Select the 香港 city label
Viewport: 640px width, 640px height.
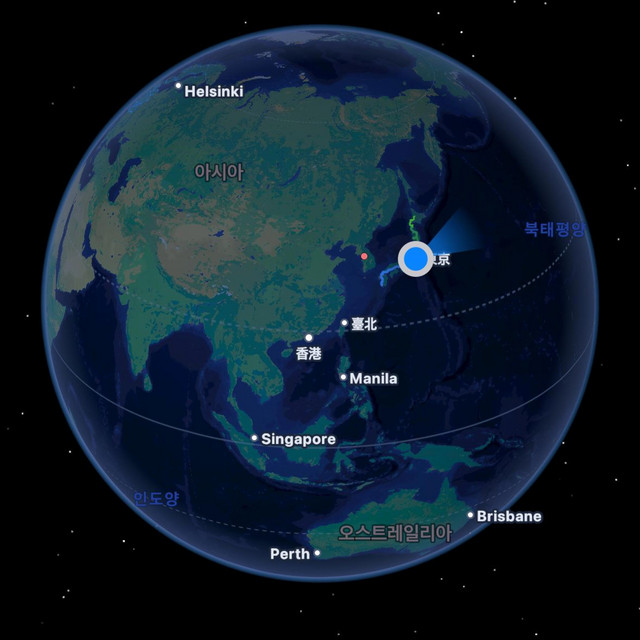pos(309,352)
